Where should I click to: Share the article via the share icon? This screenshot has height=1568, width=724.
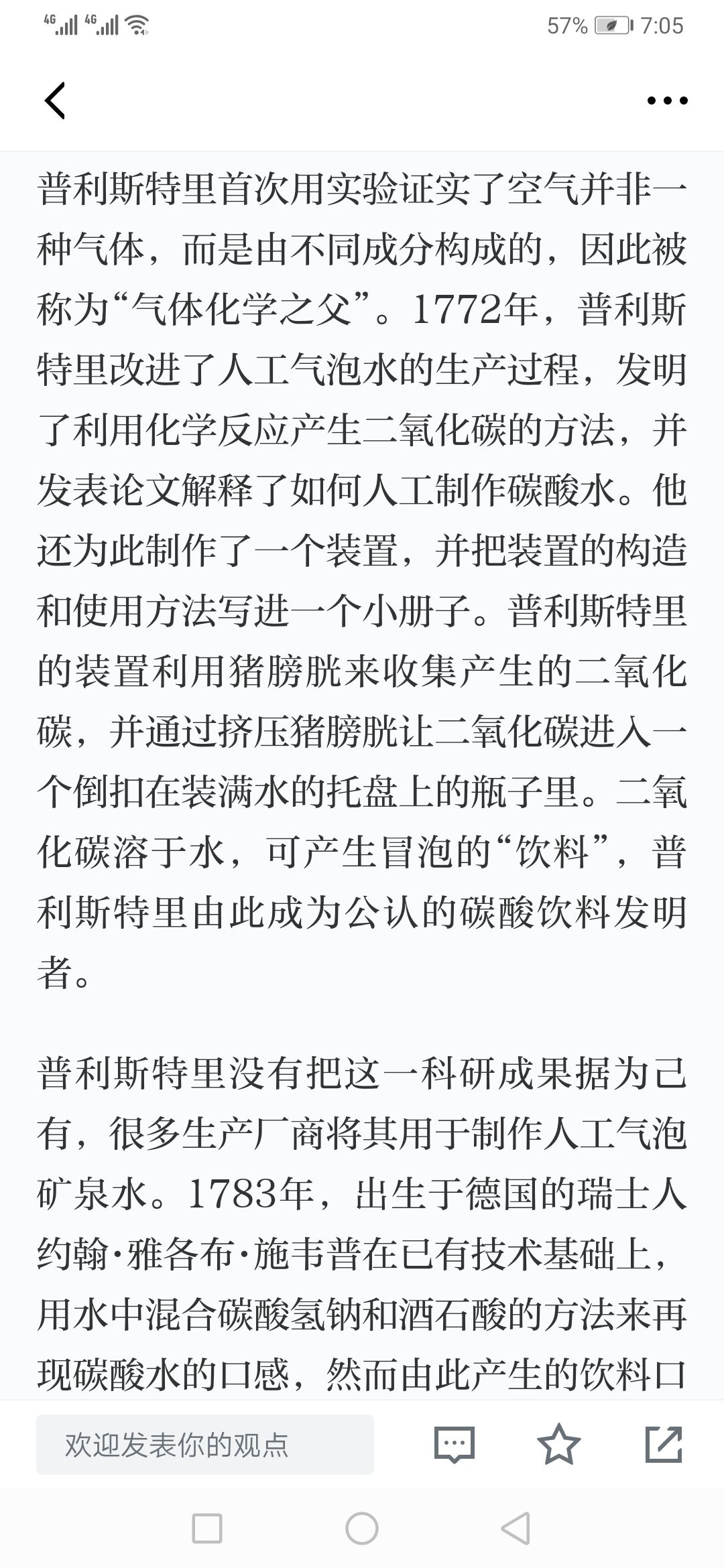[664, 1444]
